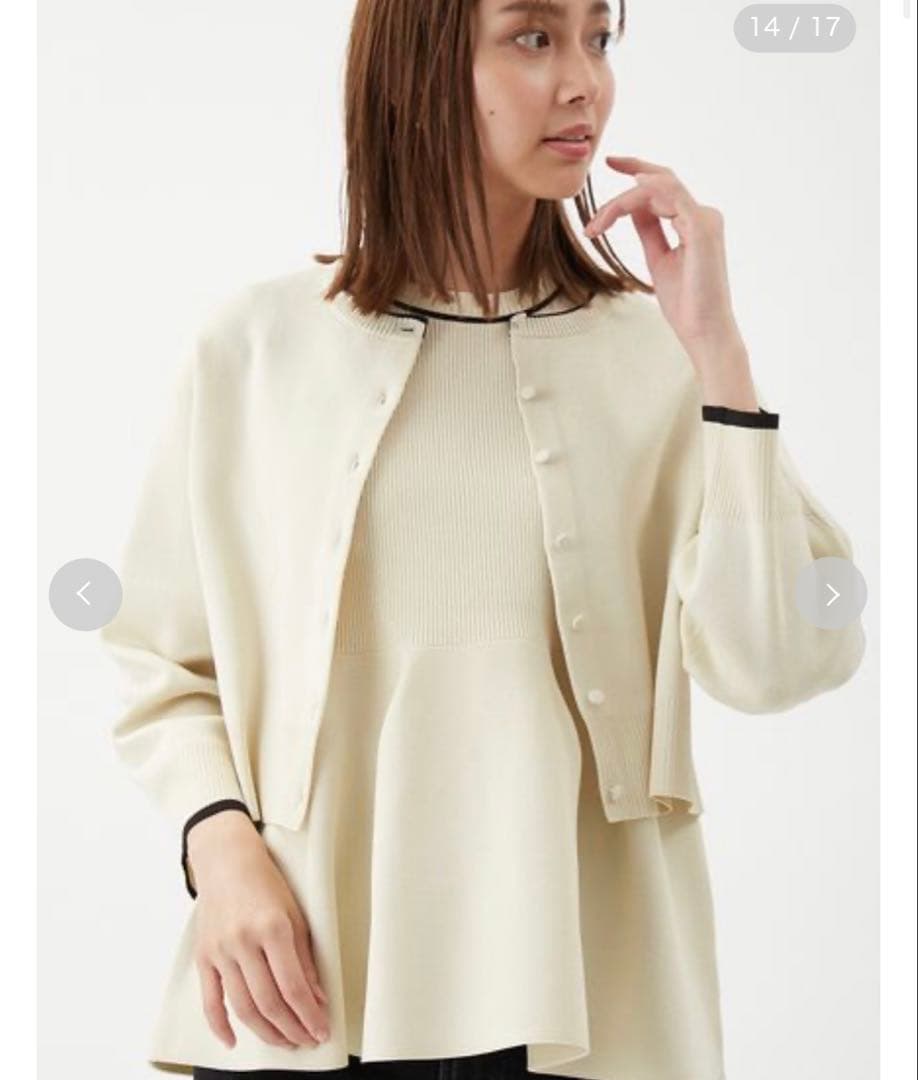Go to the previous product image
The height and width of the screenshot is (1080, 918).
85,594
